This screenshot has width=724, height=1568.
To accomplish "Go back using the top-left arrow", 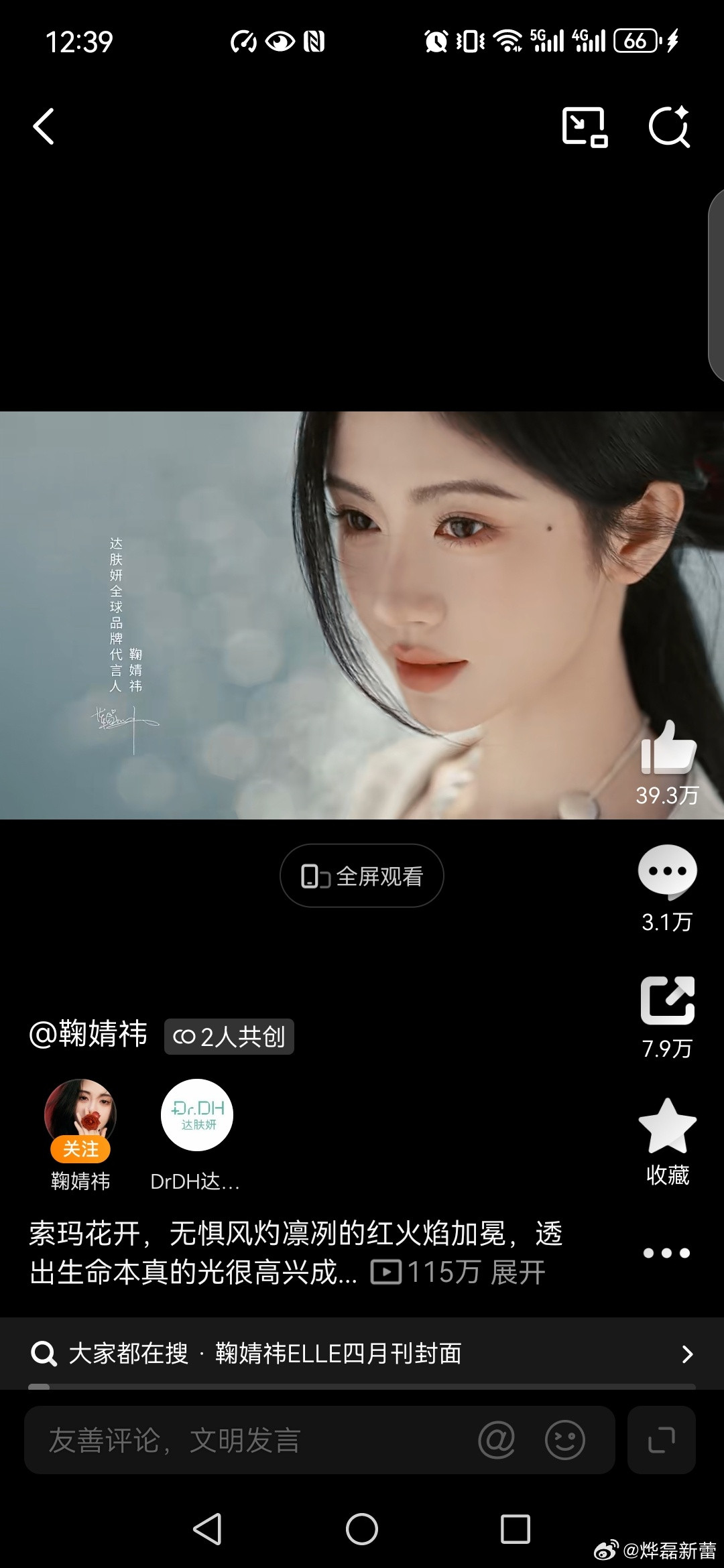I will (44, 127).
